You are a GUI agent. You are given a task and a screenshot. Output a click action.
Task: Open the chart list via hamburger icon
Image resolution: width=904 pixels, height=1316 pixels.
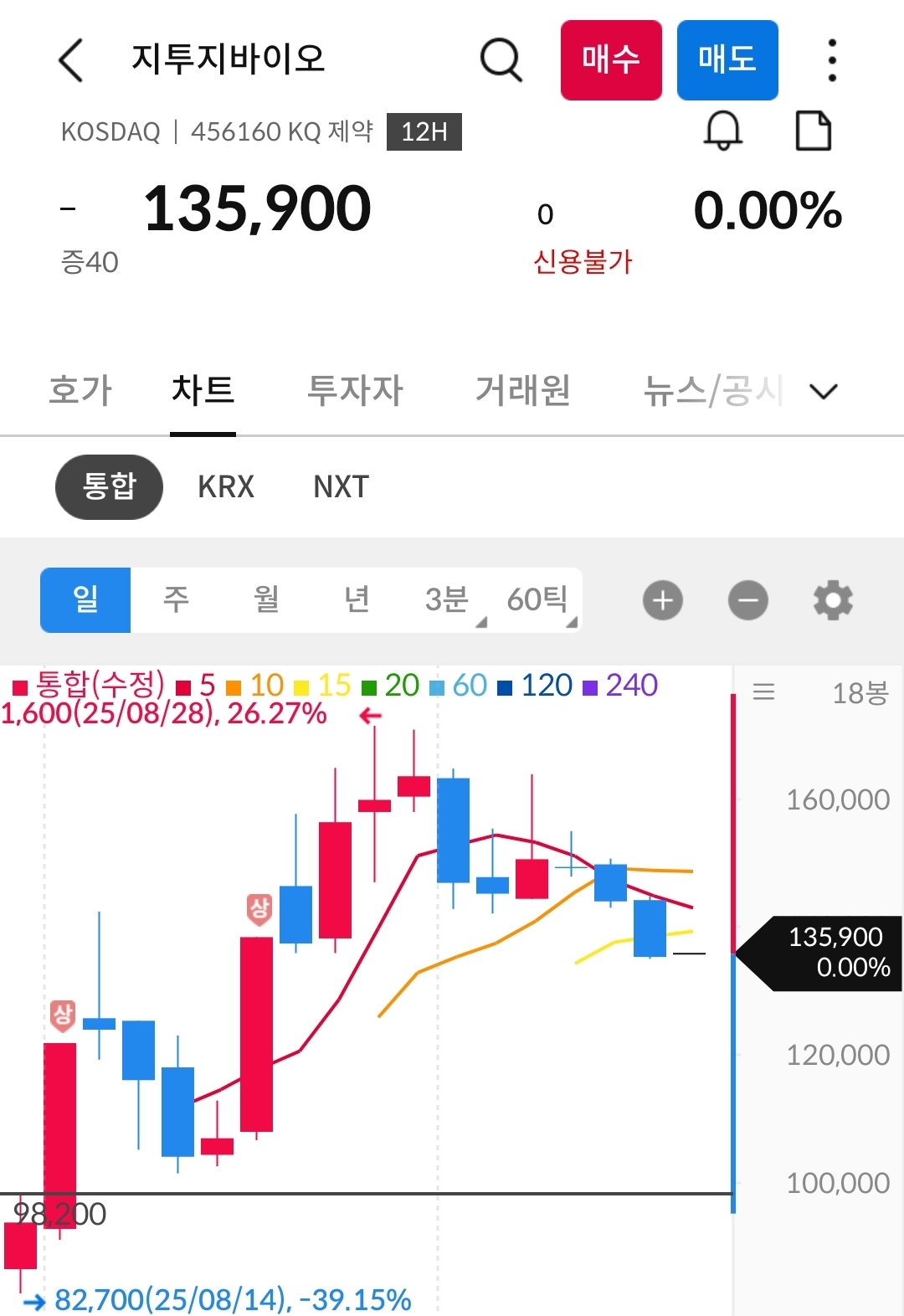[763, 691]
